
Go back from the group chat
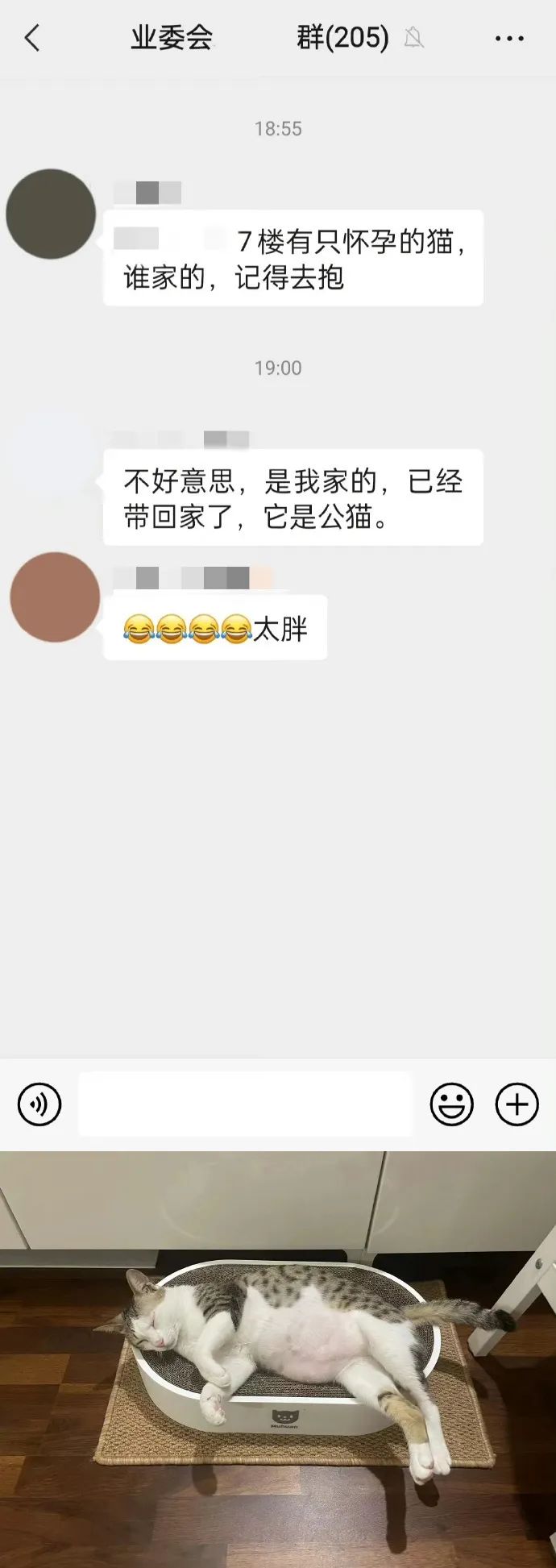[32, 38]
